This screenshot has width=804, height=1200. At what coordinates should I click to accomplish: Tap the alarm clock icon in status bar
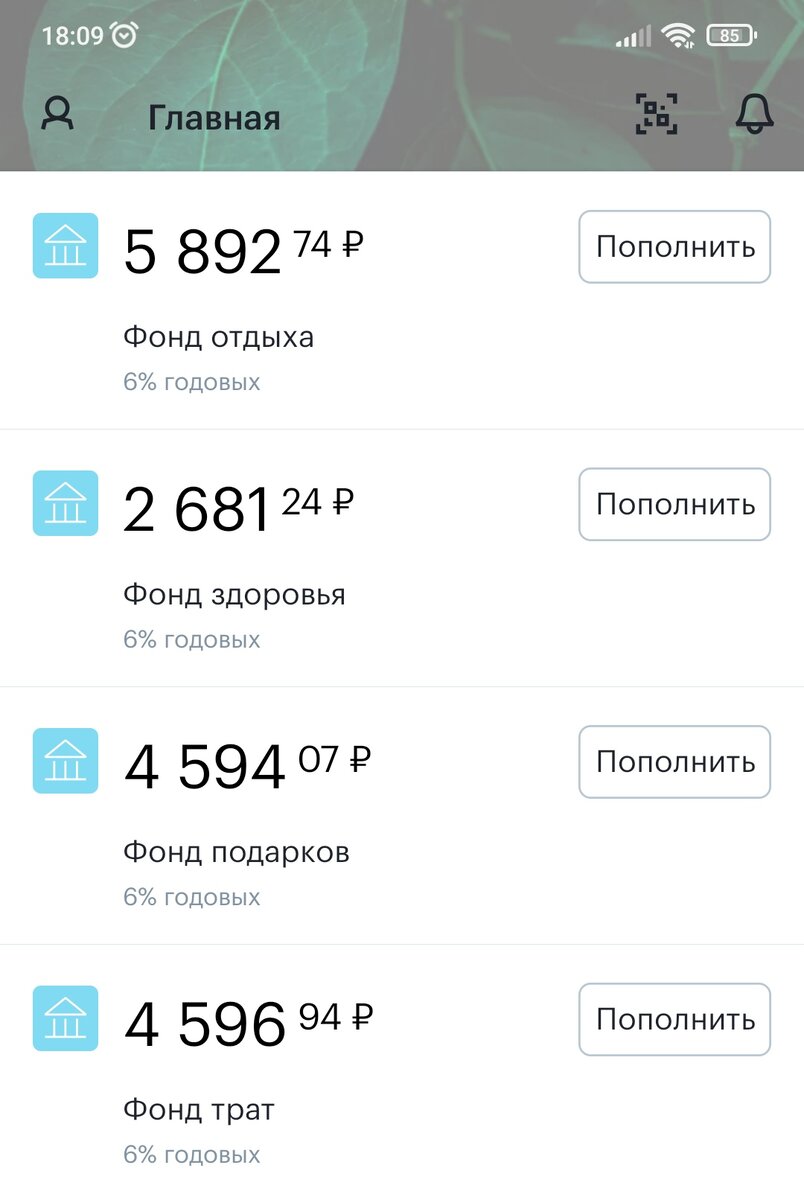122,34
